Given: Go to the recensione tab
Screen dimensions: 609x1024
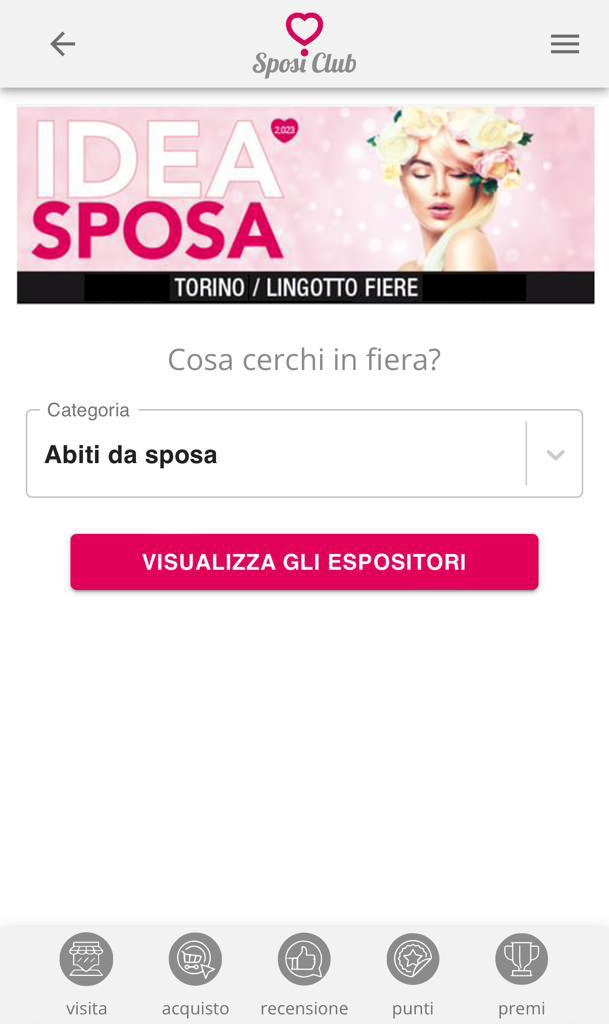Looking at the screenshot, I should click(x=304, y=975).
